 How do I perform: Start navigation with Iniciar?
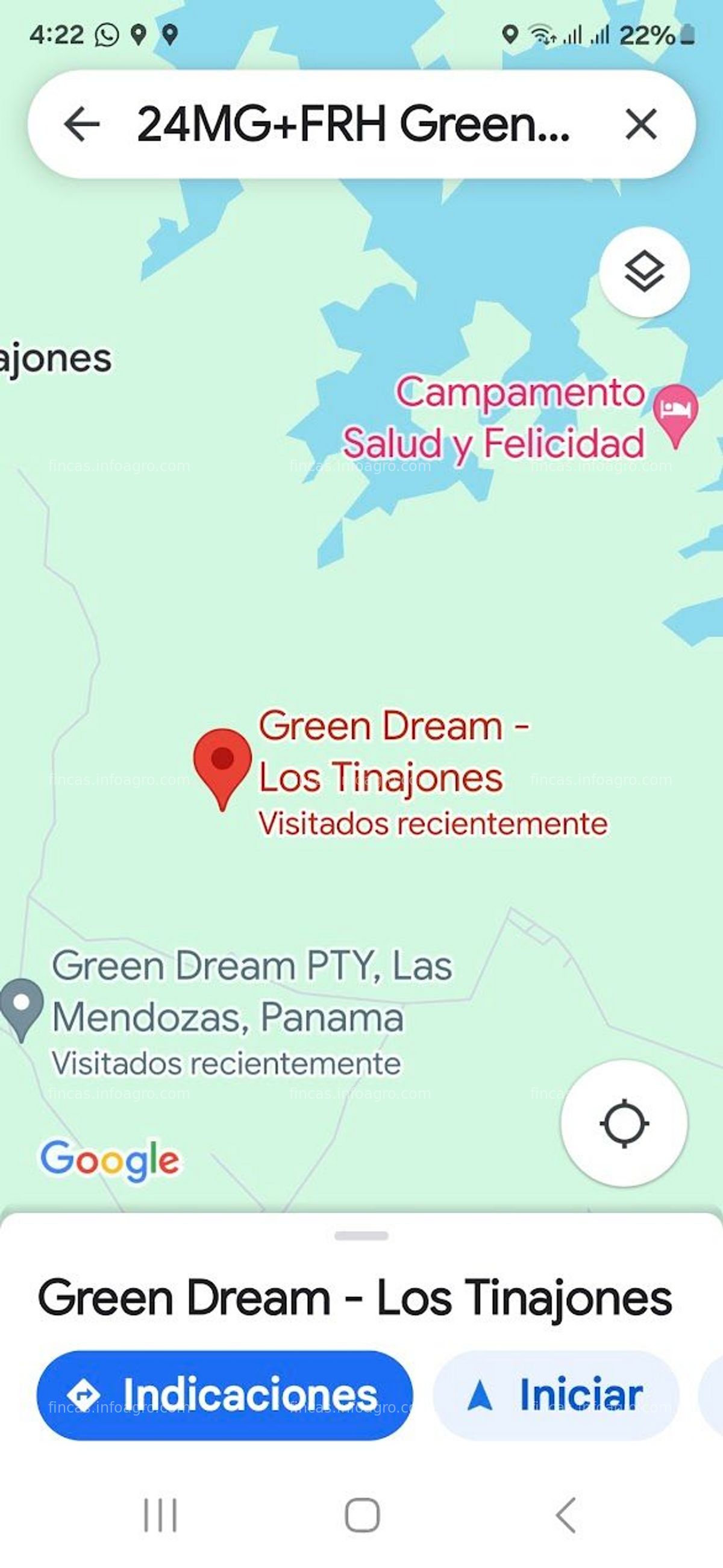(556, 1395)
